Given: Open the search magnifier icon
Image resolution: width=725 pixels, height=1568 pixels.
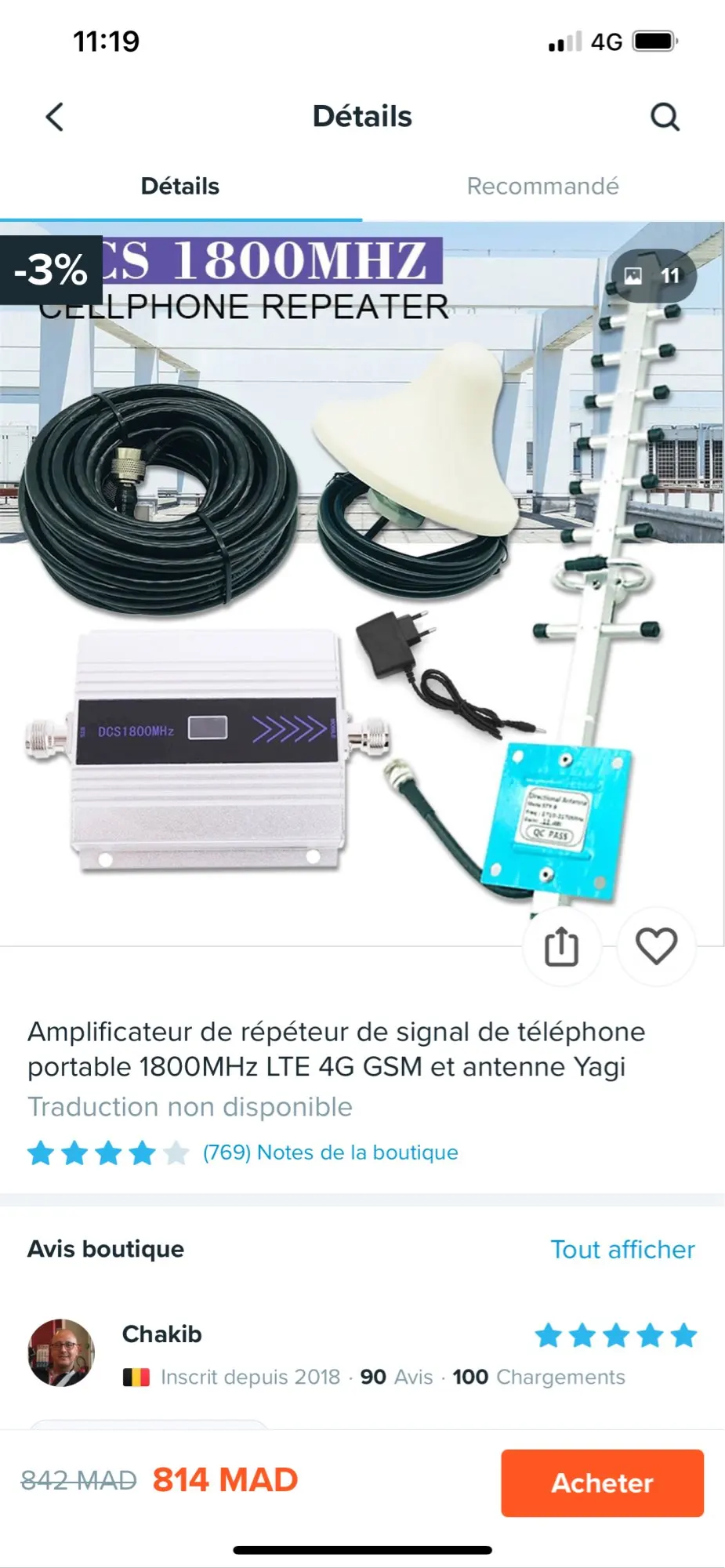Looking at the screenshot, I should [x=665, y=117].
